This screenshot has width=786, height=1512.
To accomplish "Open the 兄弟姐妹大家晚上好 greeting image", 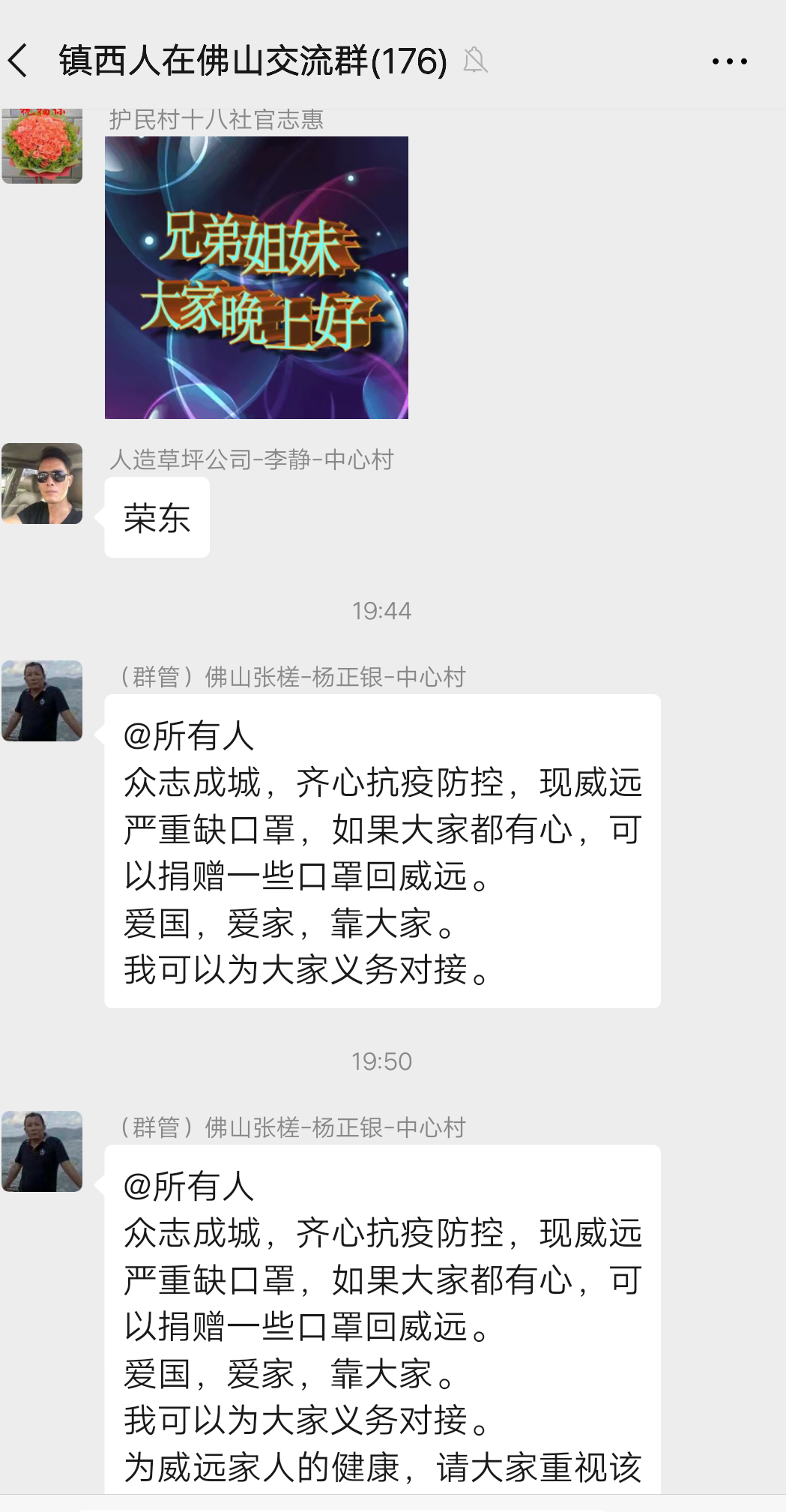I will (256, 277).
